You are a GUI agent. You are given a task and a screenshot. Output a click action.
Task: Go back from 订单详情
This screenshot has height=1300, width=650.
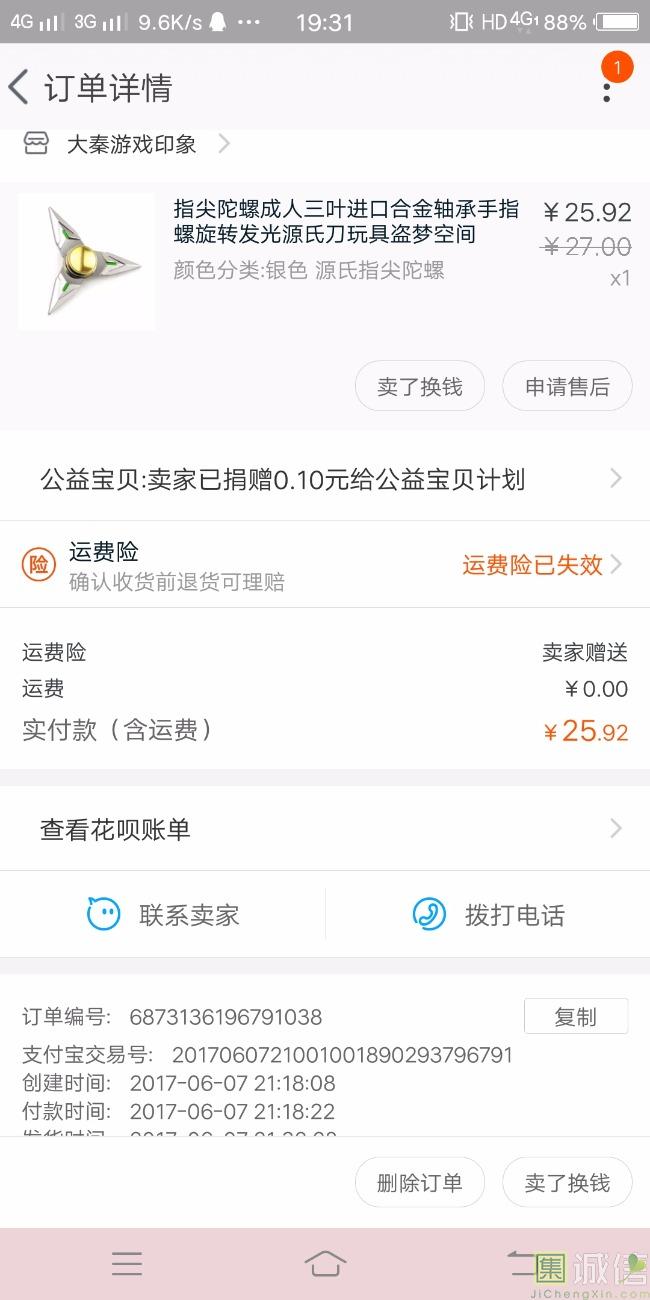(x=19, y=88)
